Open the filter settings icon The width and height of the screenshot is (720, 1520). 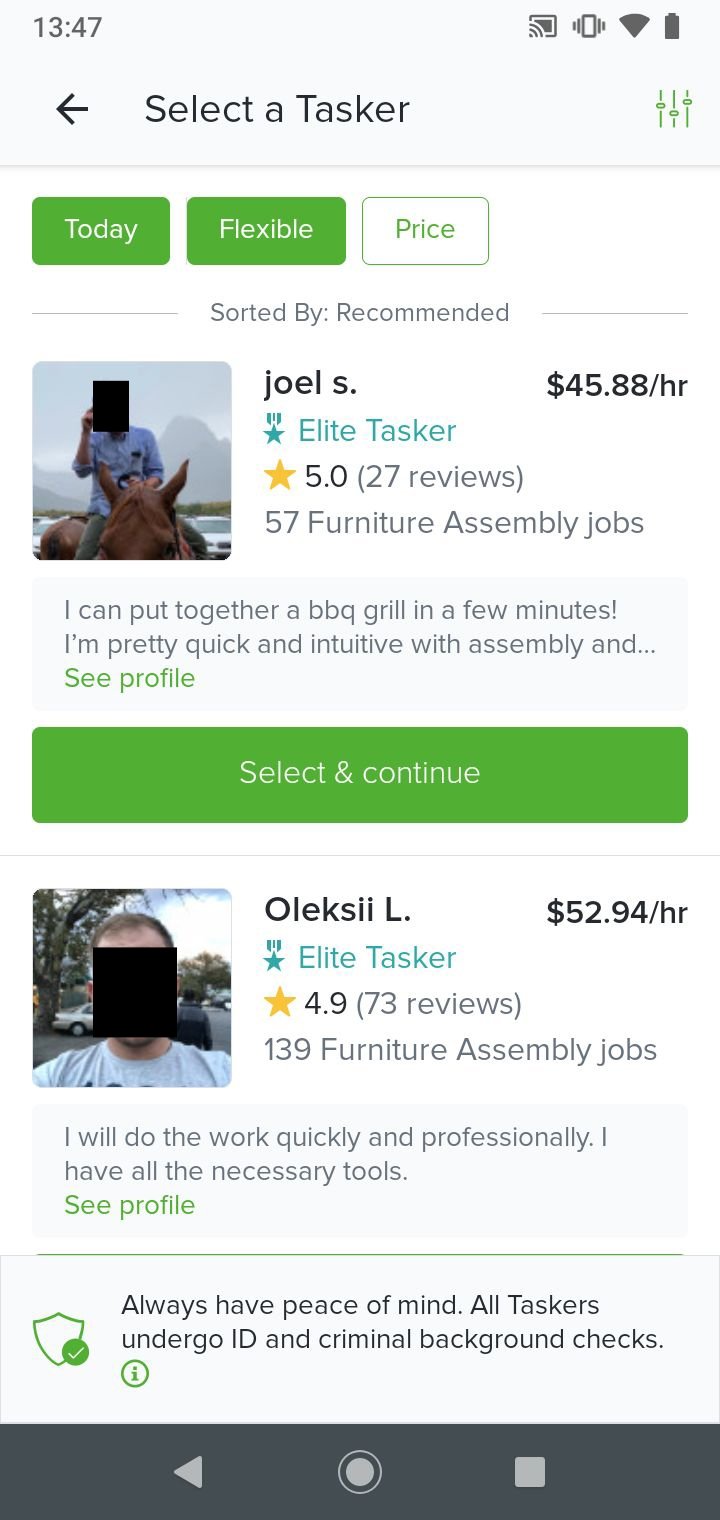(x=673, y=109)
